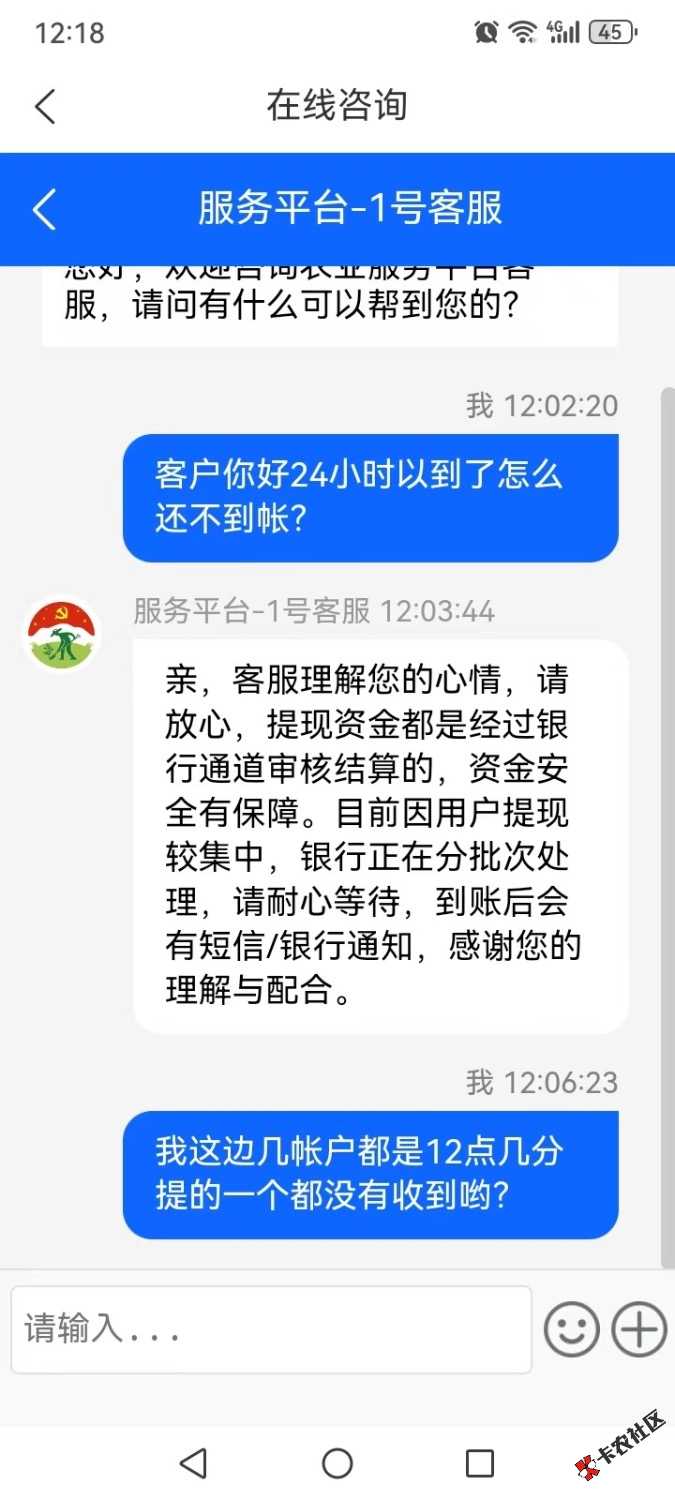Go to the home screen via circle button
675x1500 pixels.
tap(337, 1463)
